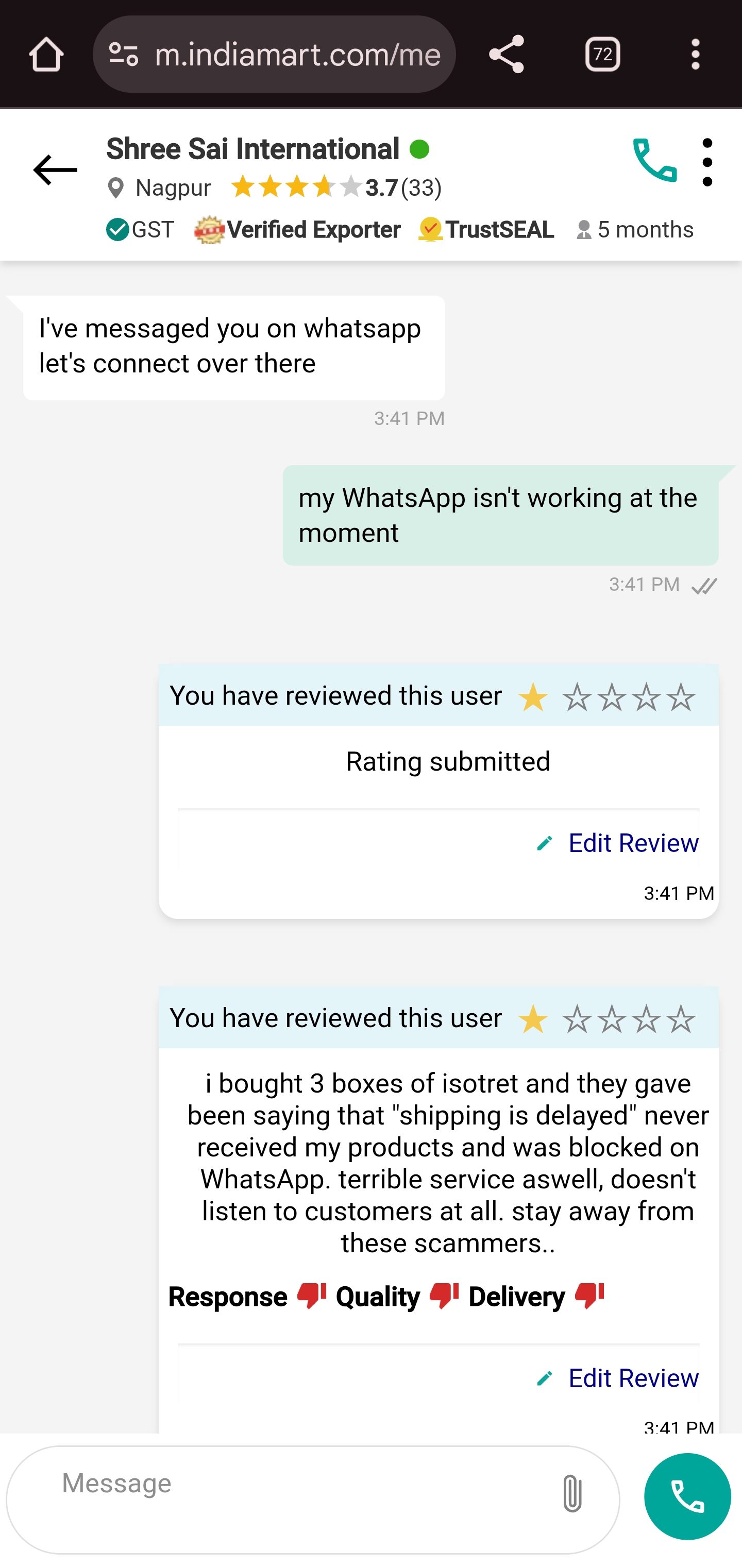
Task: Go back from the Shree Sai International chat
Action: 55,170
